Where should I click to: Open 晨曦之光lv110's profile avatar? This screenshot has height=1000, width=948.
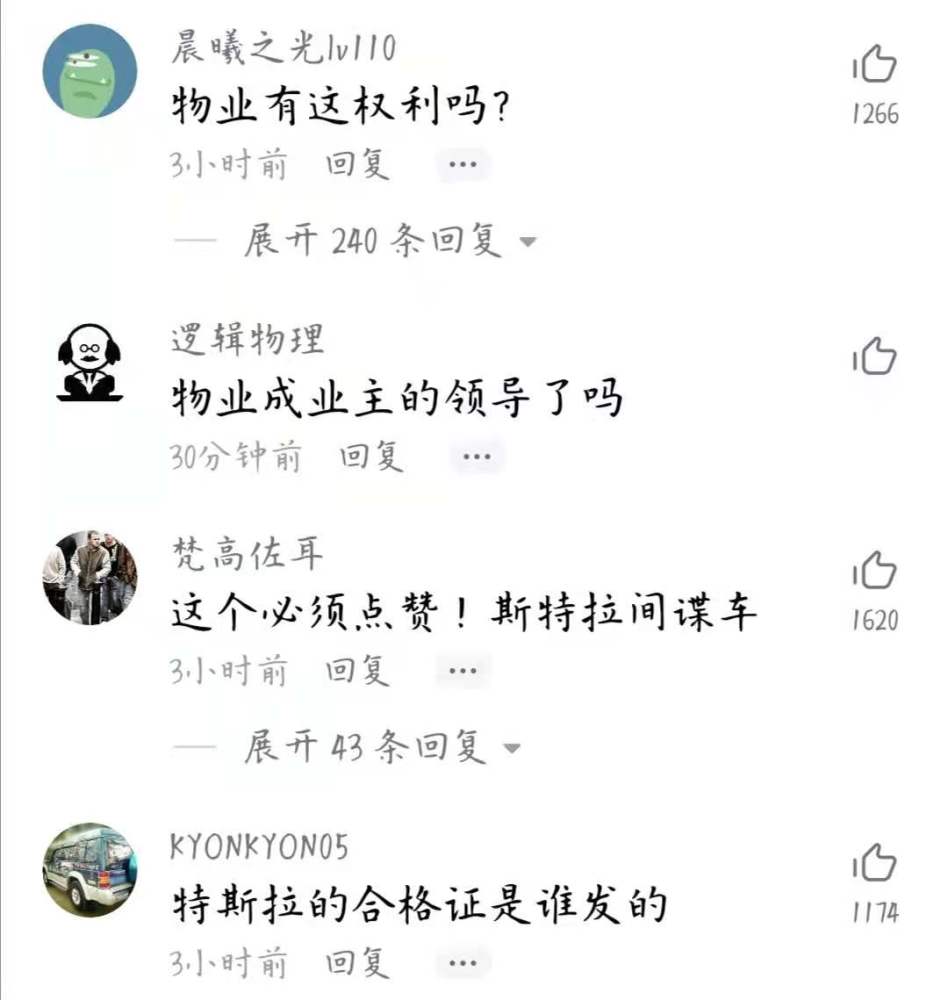pos(90,70)
